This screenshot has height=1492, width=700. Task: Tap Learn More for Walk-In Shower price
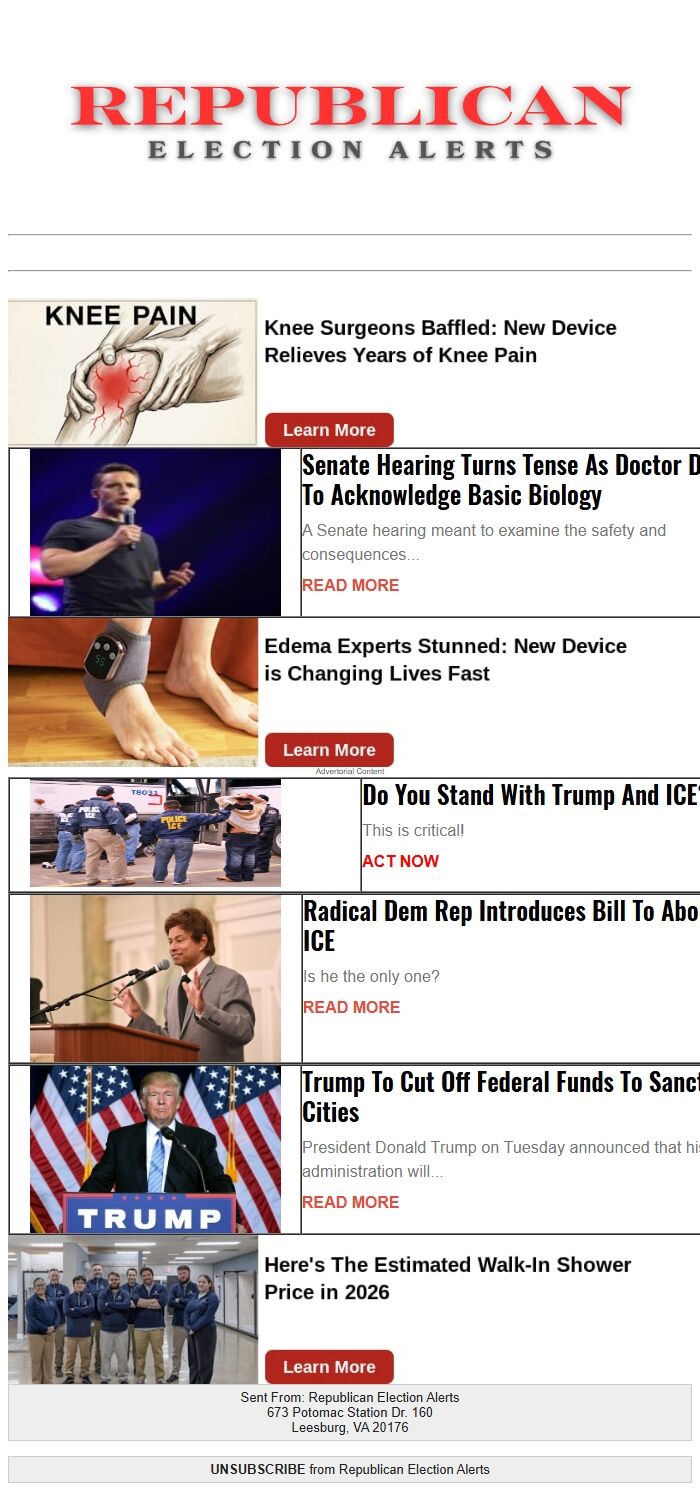(x=329, y=1367)
